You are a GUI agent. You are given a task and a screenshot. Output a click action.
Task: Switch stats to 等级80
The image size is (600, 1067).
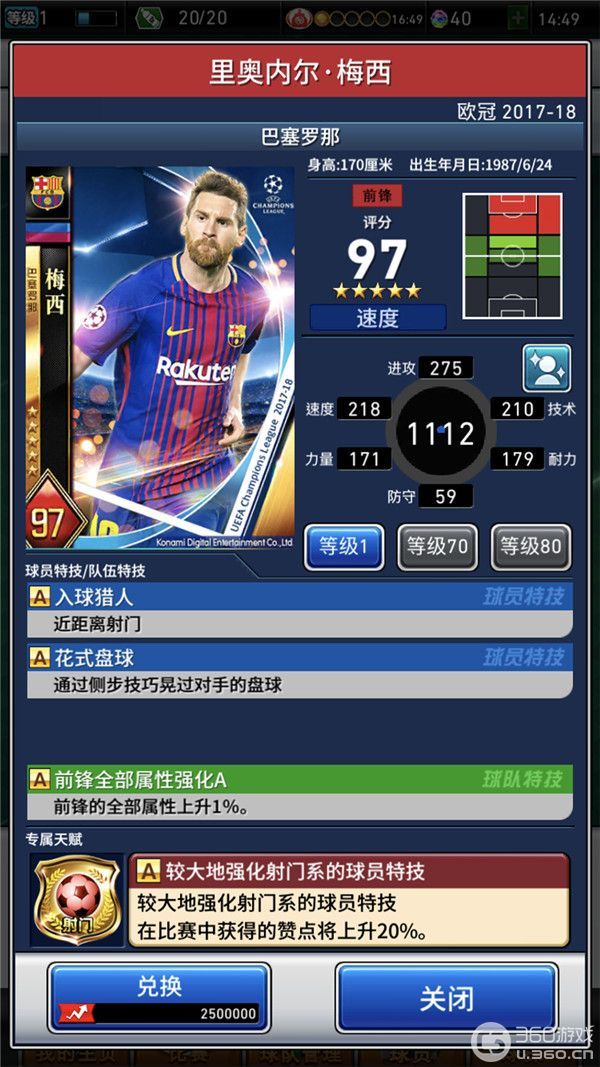click(530, 547)
